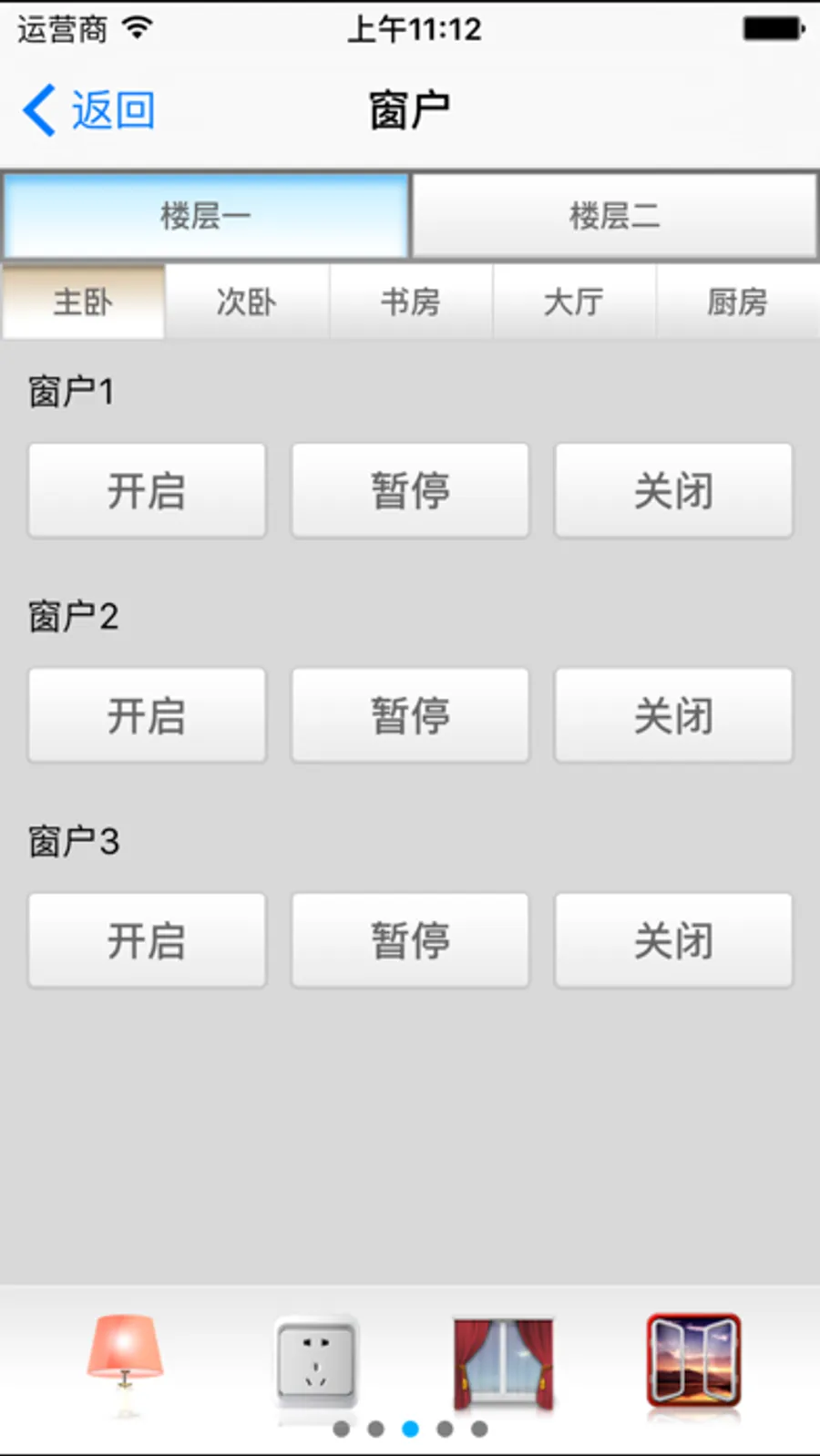820x1456 pixels.
Task: Select the 大厅 room tab
Action: pos(575,301)
